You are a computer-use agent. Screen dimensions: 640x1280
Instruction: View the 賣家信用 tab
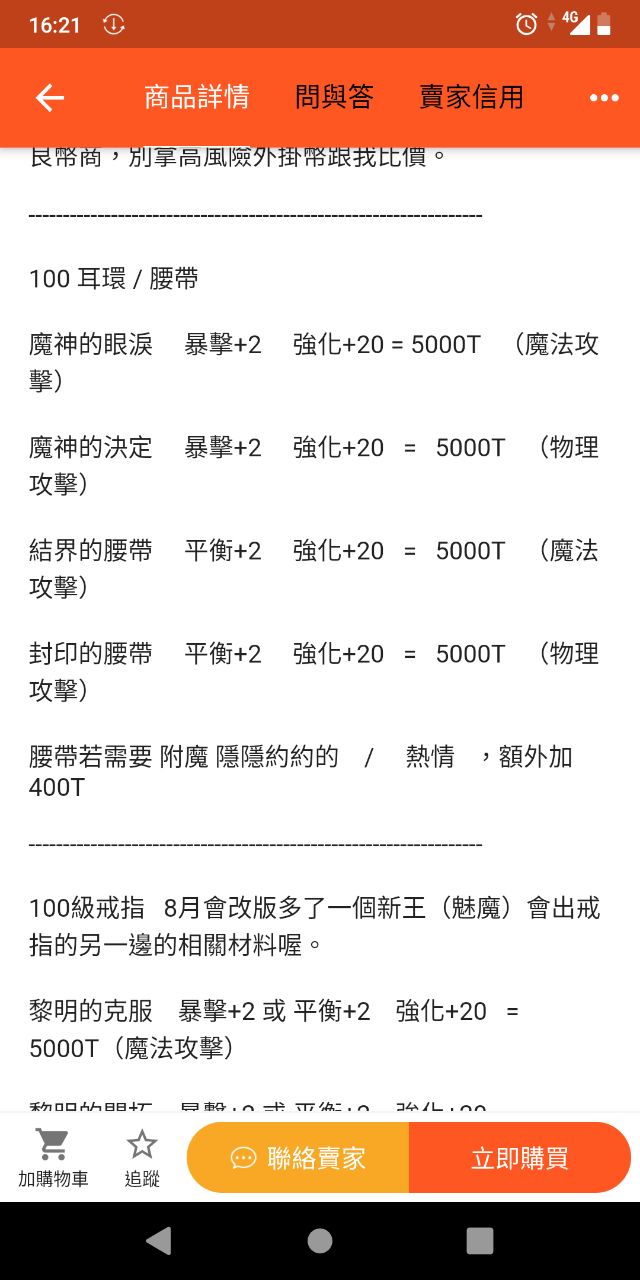click(471, 97)
